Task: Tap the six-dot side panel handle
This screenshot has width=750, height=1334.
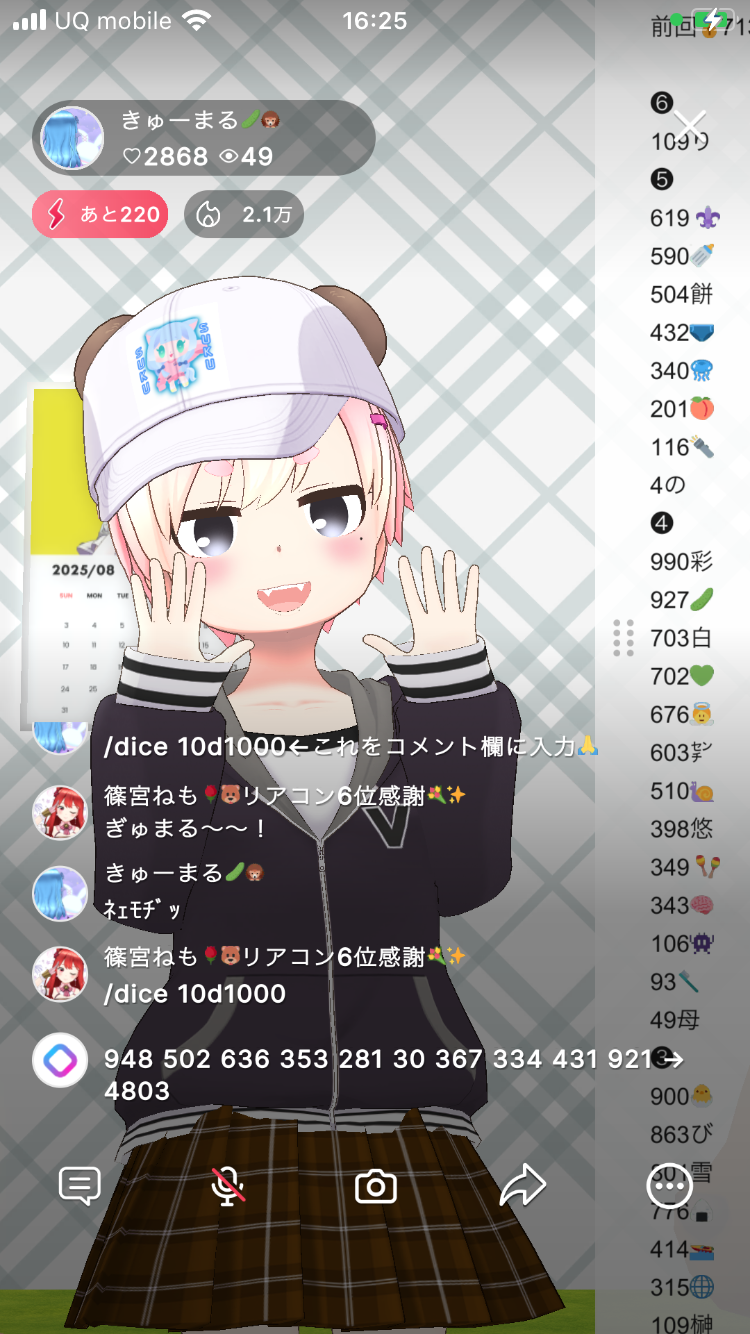Action: click(x=624, y=637)
